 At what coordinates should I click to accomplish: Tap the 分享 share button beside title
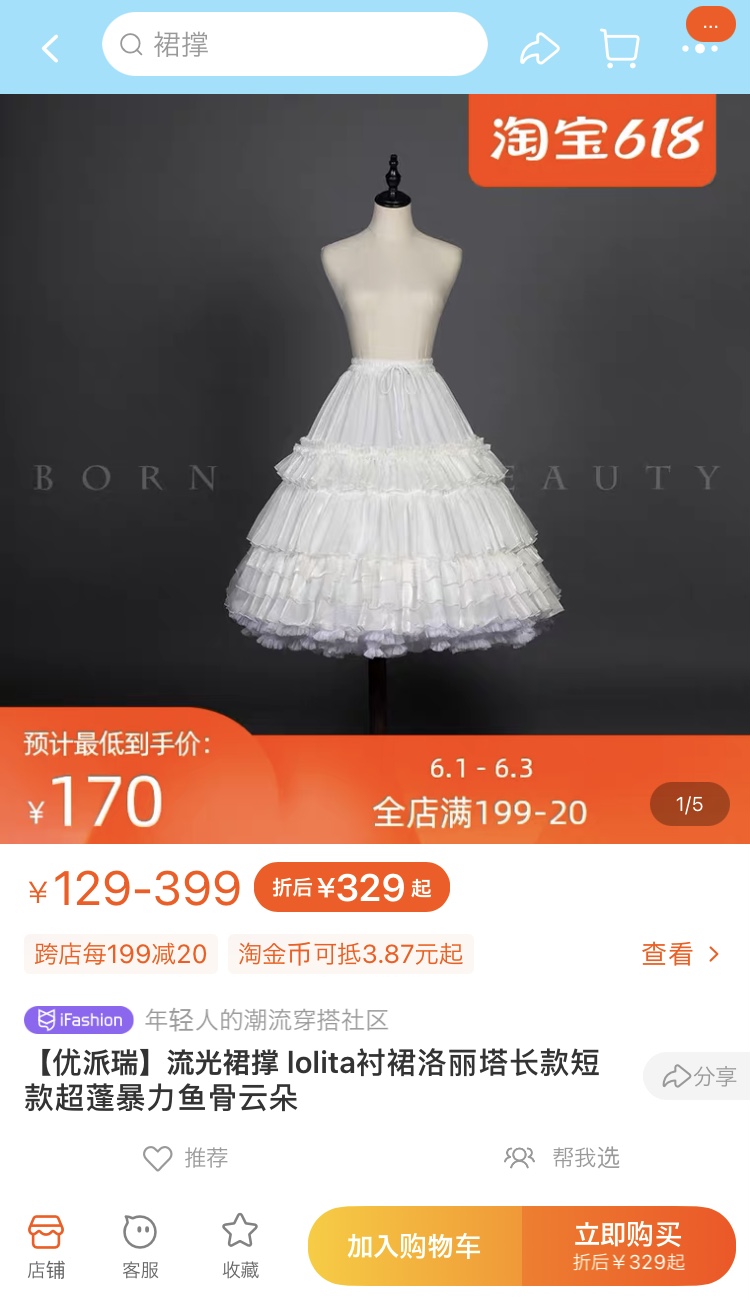click(697, 1076)
